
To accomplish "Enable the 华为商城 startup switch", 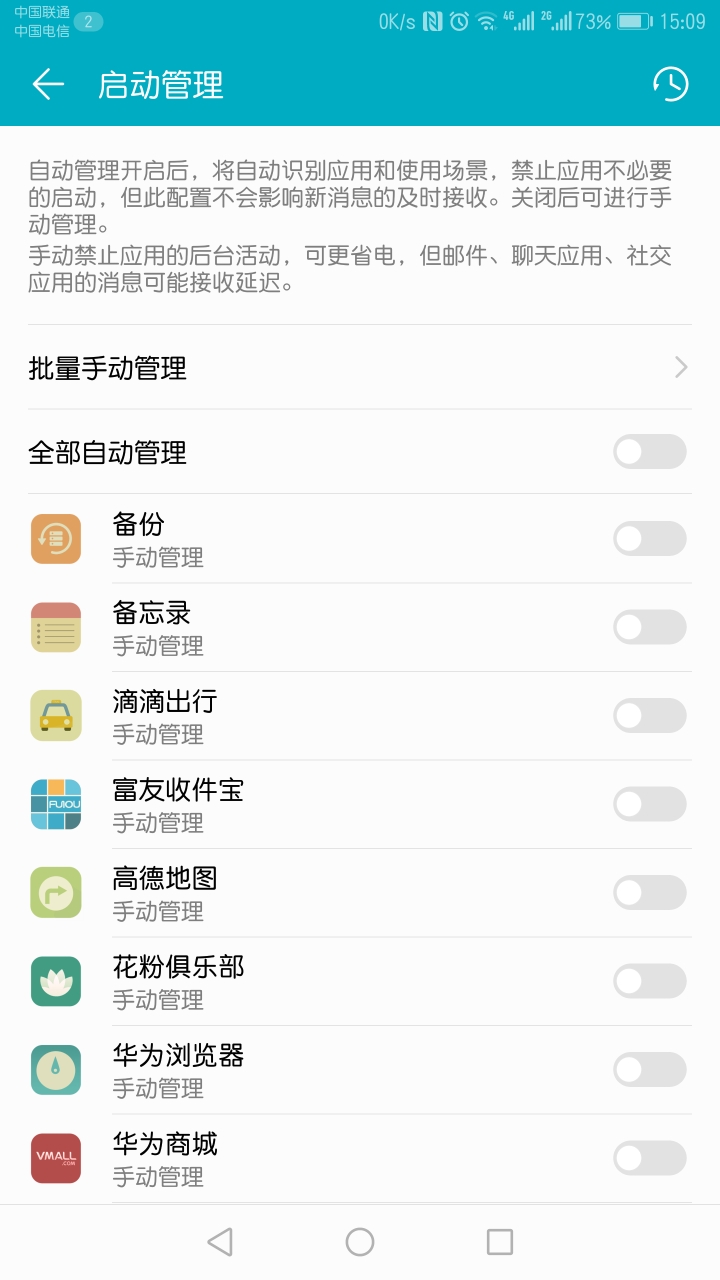I will (x=648, y=1157).
